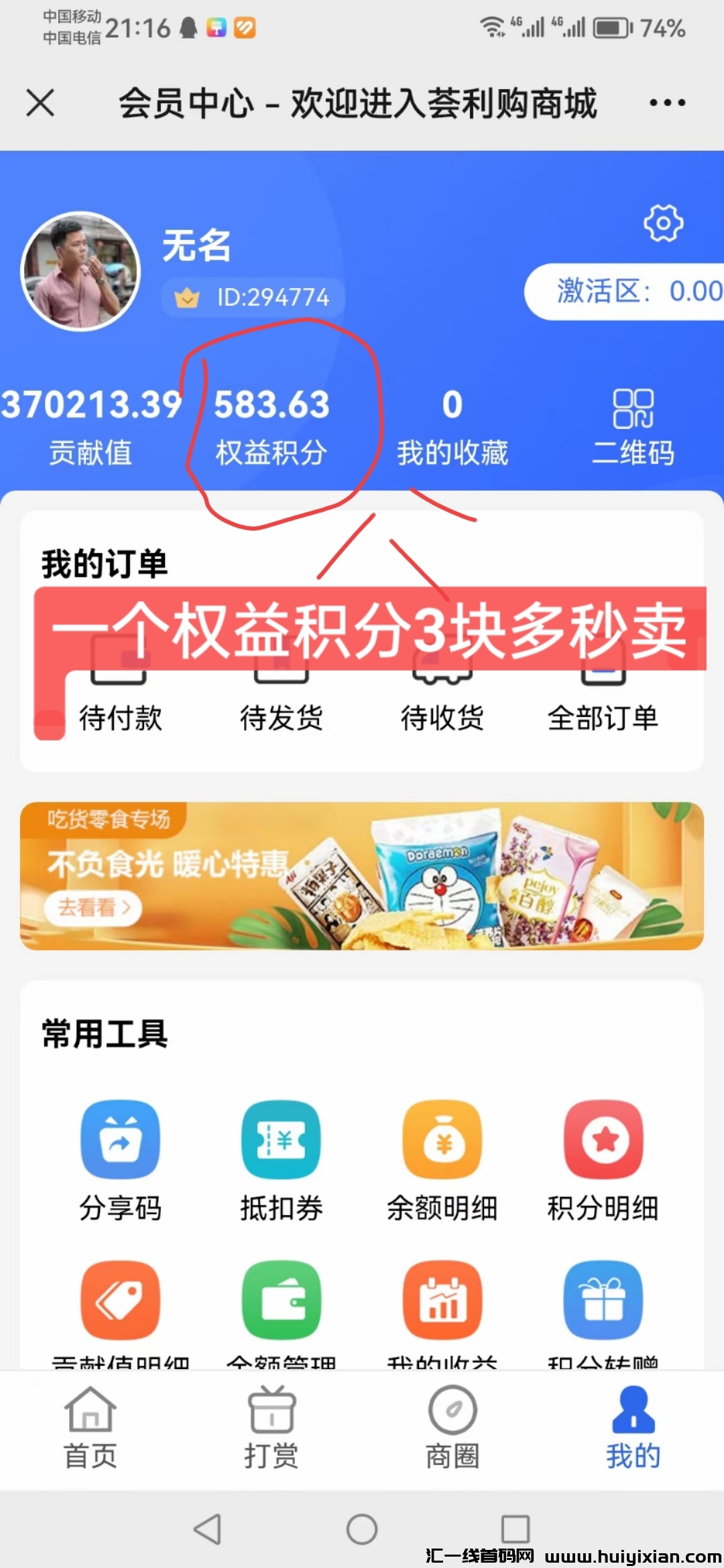Tap the system back button
724x1568 pixels.
[207, 1529]
